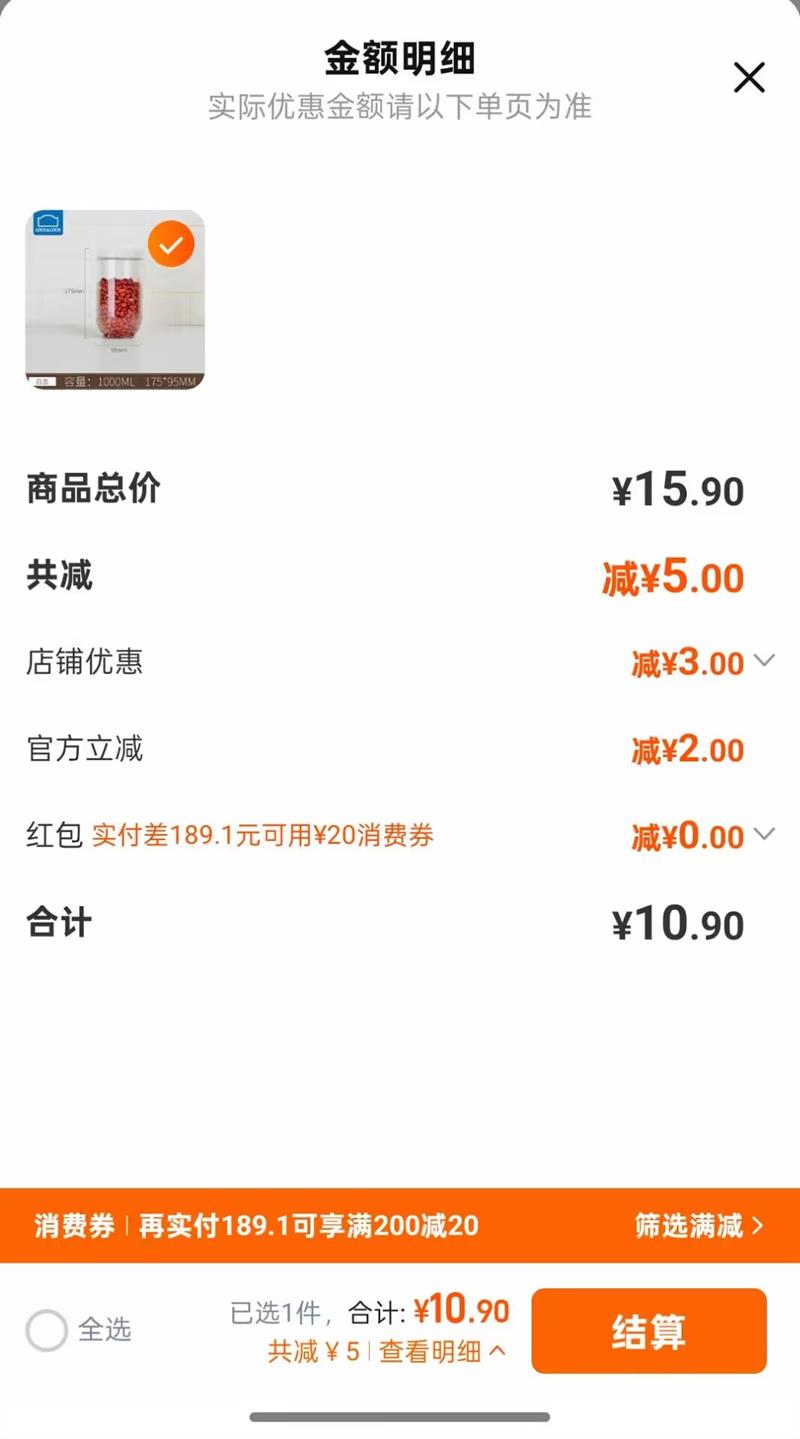The image size is (800, 1439).
Task: Open the selected storage jar product thumbnail
Action: 115,300
